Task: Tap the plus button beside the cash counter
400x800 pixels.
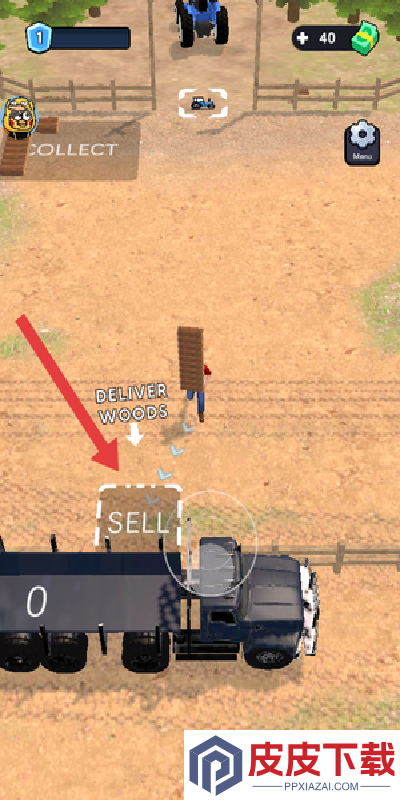Action: [303, 38]
